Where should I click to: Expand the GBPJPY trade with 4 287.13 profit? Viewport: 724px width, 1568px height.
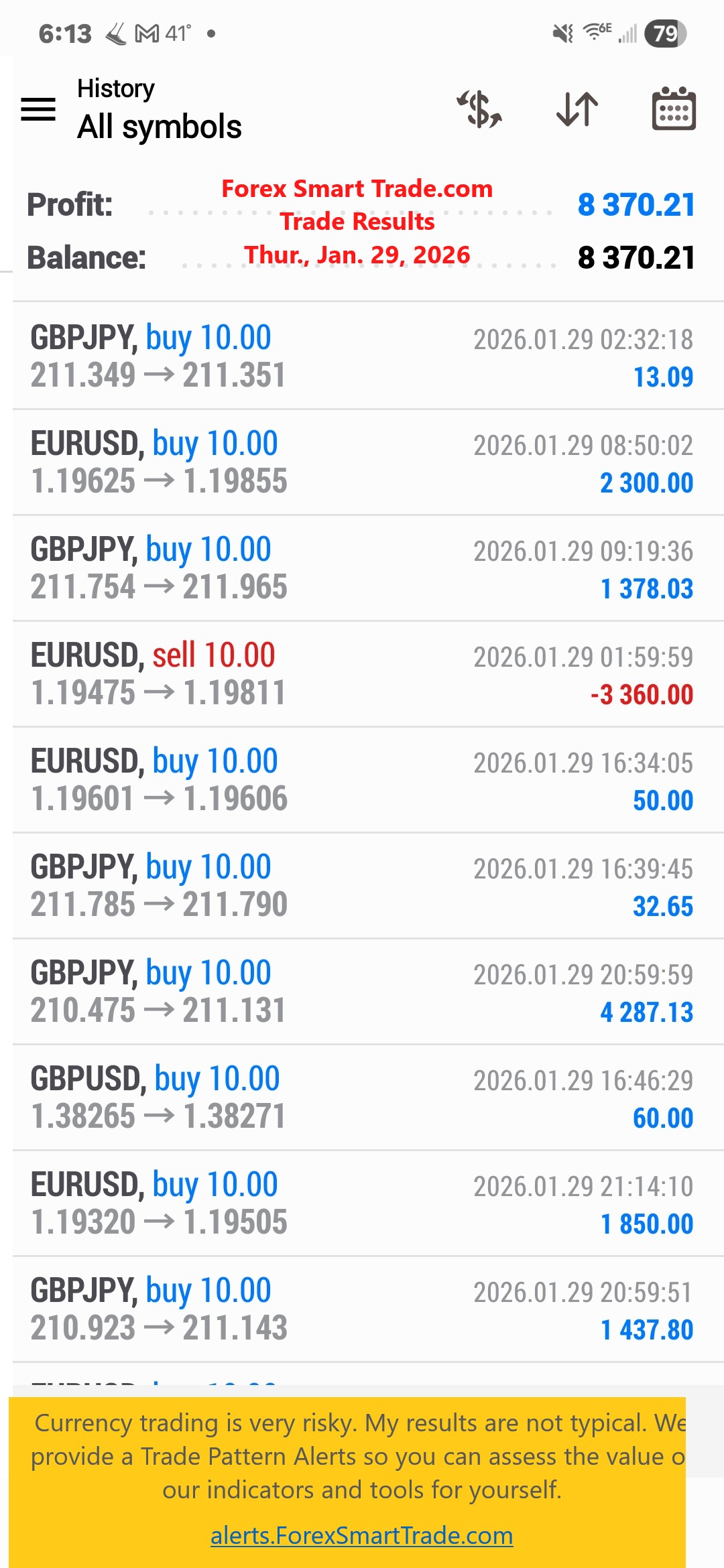click(x=362, y=991)
